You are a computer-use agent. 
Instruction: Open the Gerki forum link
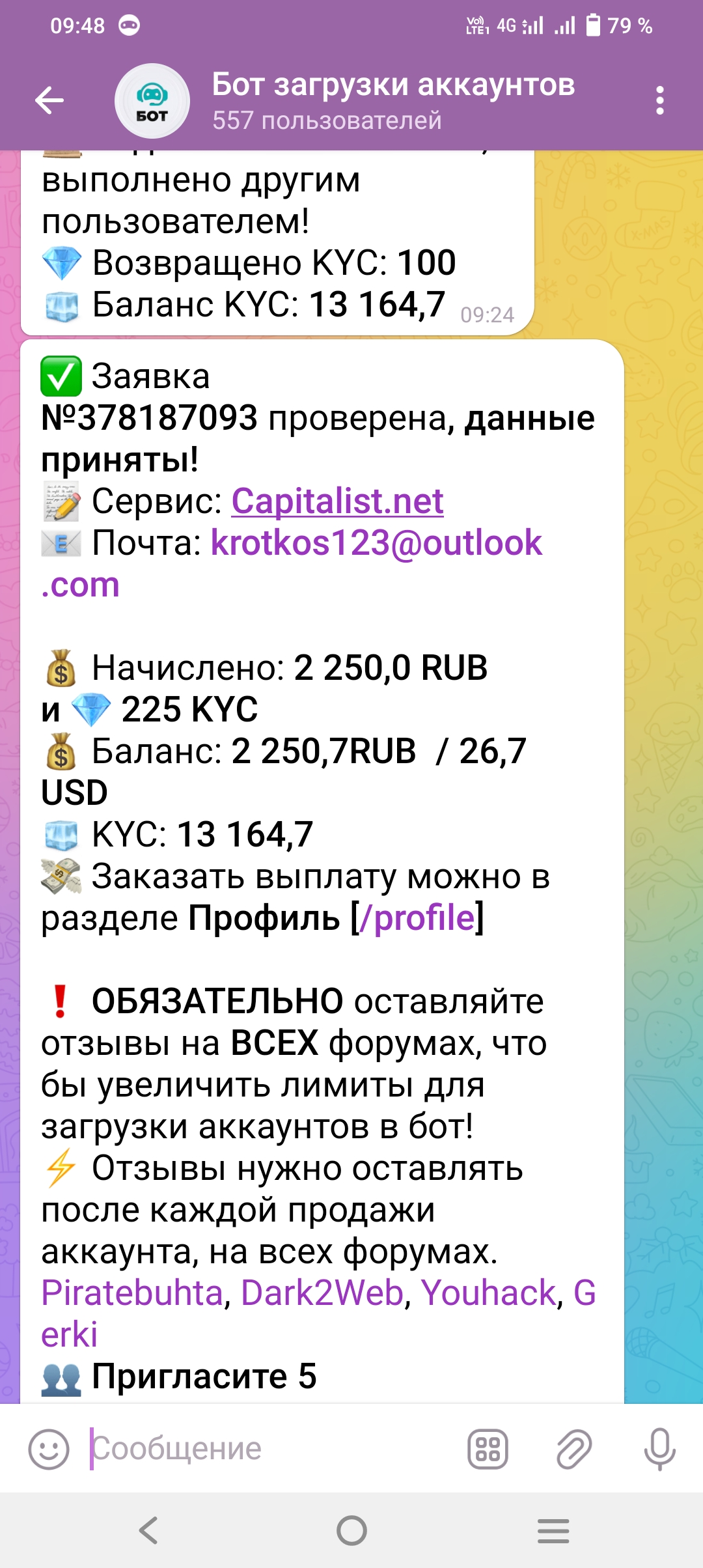click(x=69, y=1335)
